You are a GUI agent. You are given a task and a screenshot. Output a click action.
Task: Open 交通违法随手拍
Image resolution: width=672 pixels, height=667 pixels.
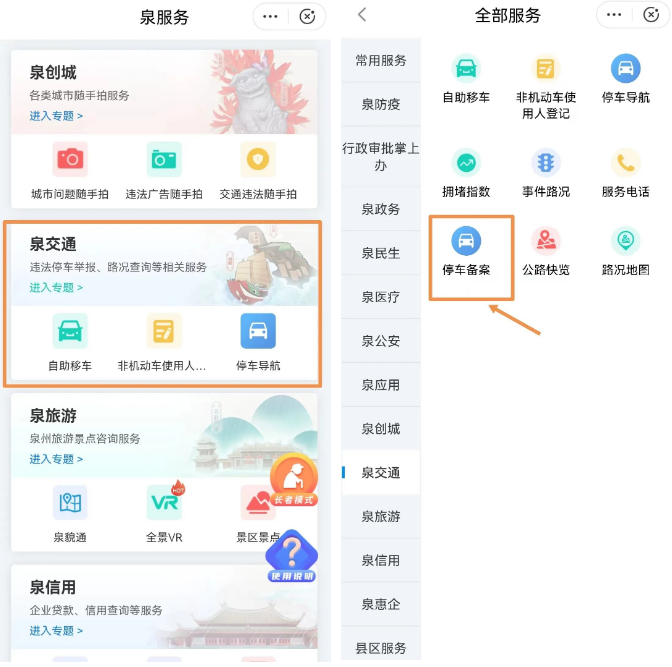258,171
